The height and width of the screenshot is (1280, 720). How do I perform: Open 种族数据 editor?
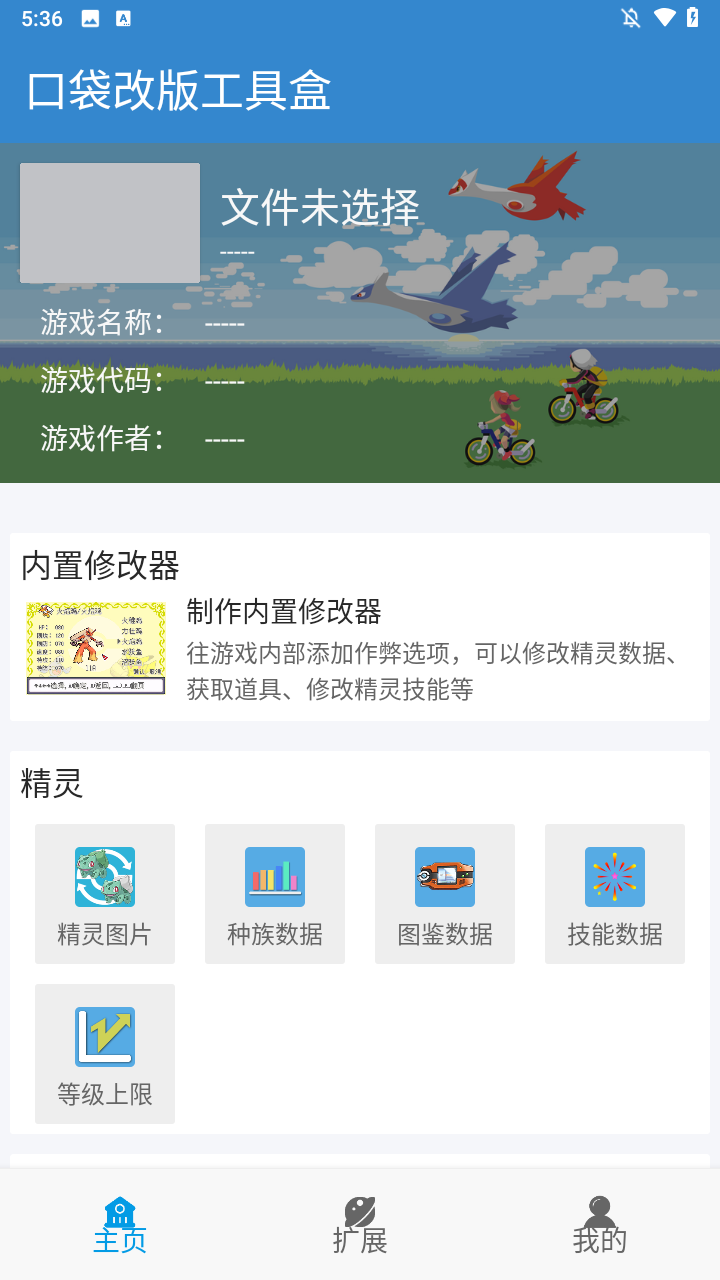click(275, 894)
